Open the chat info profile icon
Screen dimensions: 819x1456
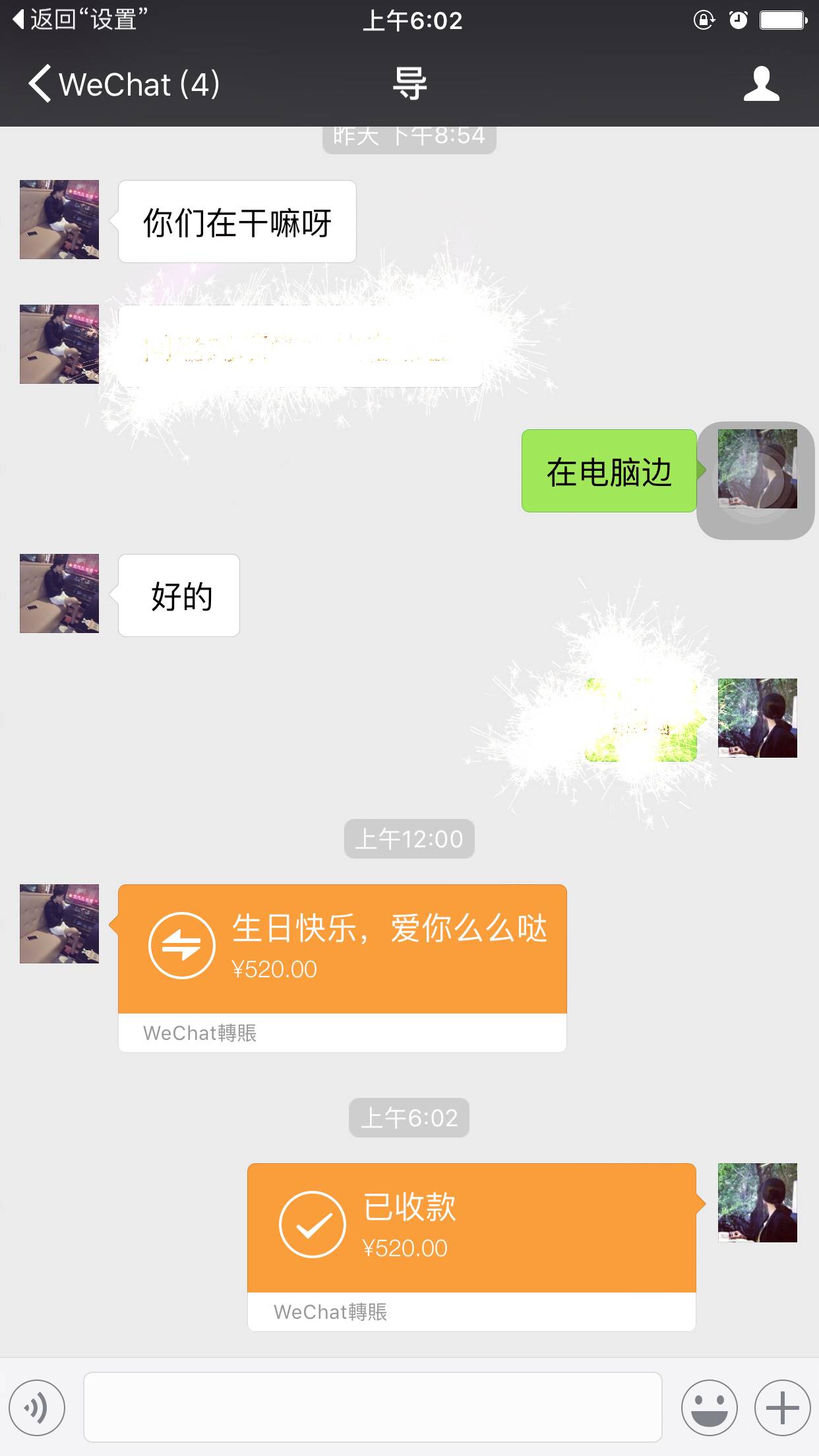point(761,84)
